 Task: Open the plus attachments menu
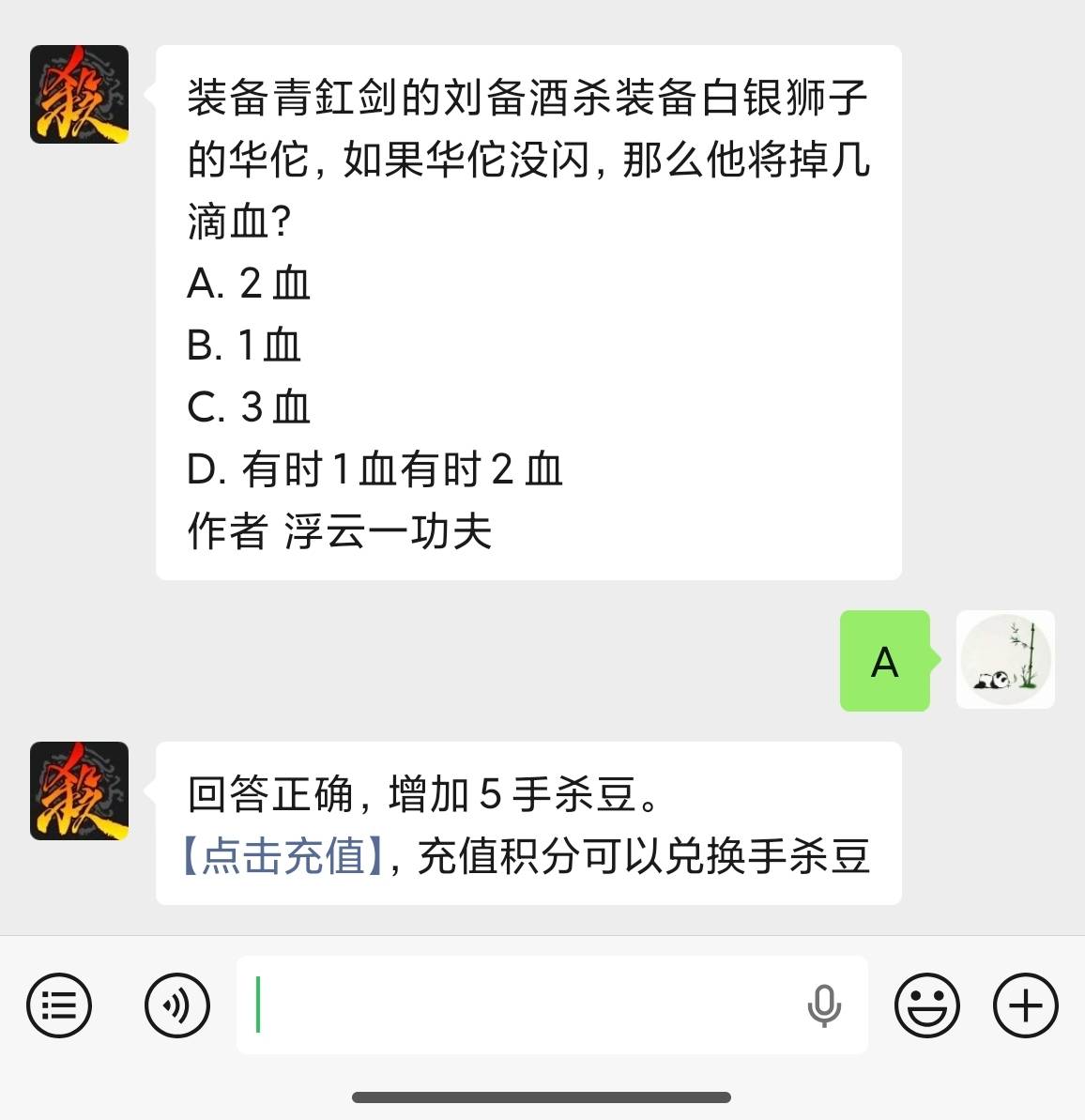(x=1025, y=1005)
